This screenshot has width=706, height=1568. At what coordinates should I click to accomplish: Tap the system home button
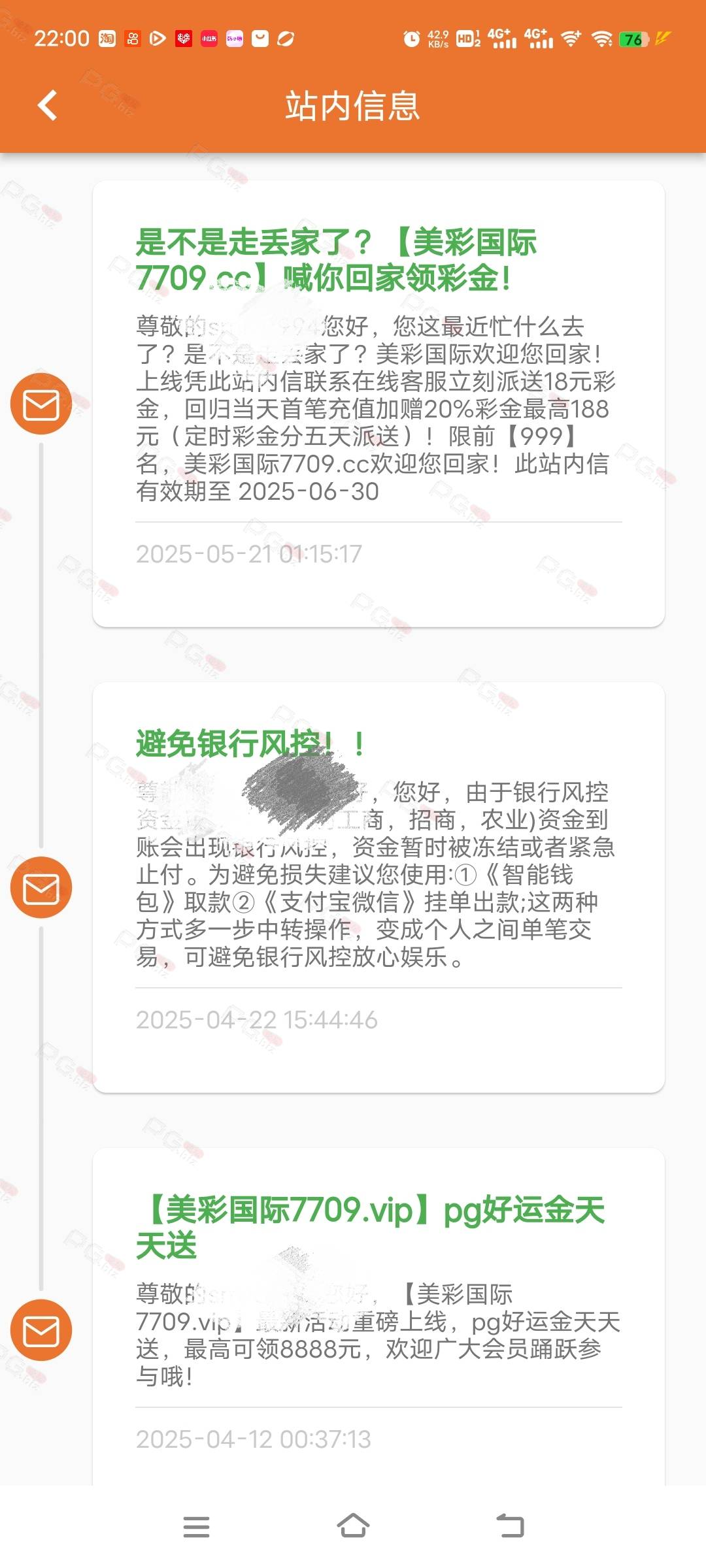coord(353,1527)
